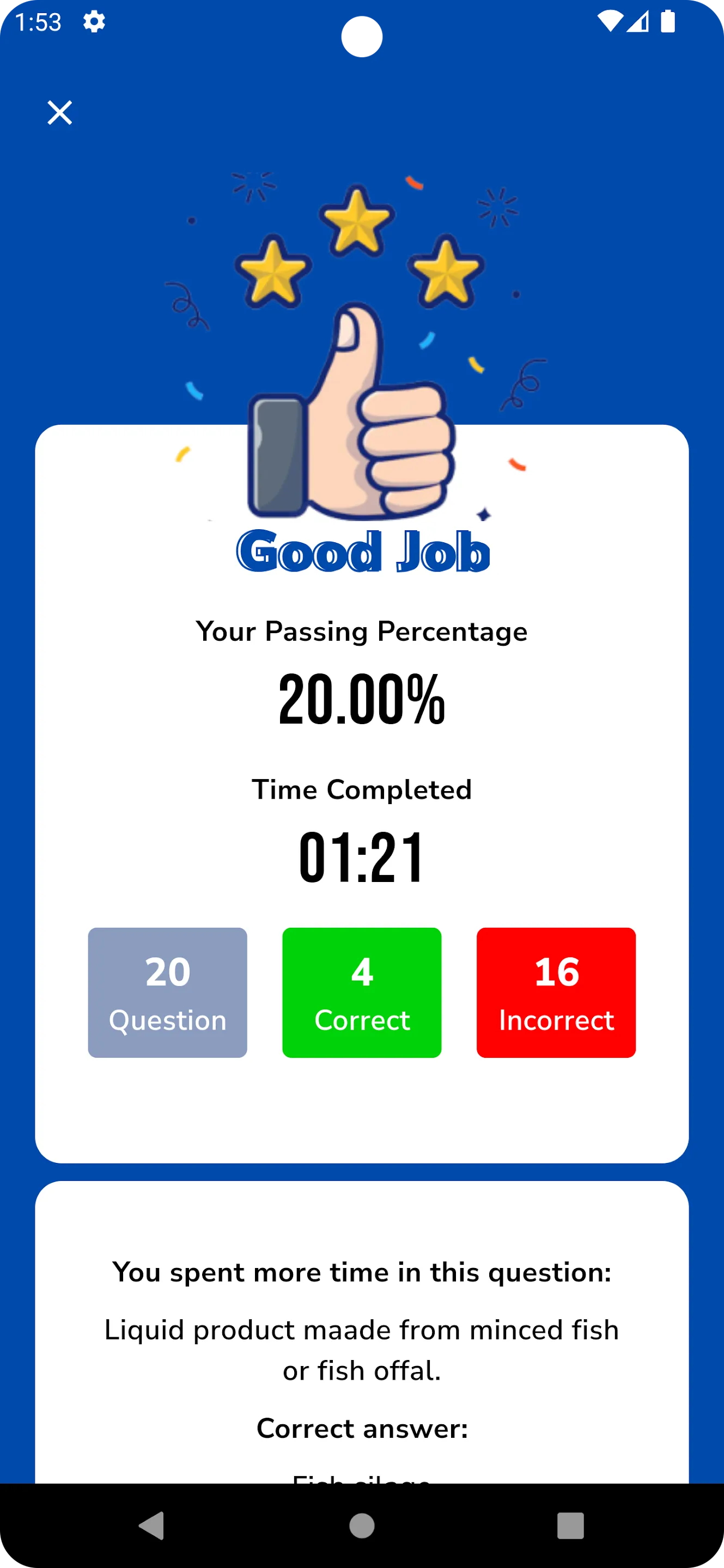Viewport: 724px width, 1568px height.
Task: Go to the home screen
Action: coord(362,1526)
